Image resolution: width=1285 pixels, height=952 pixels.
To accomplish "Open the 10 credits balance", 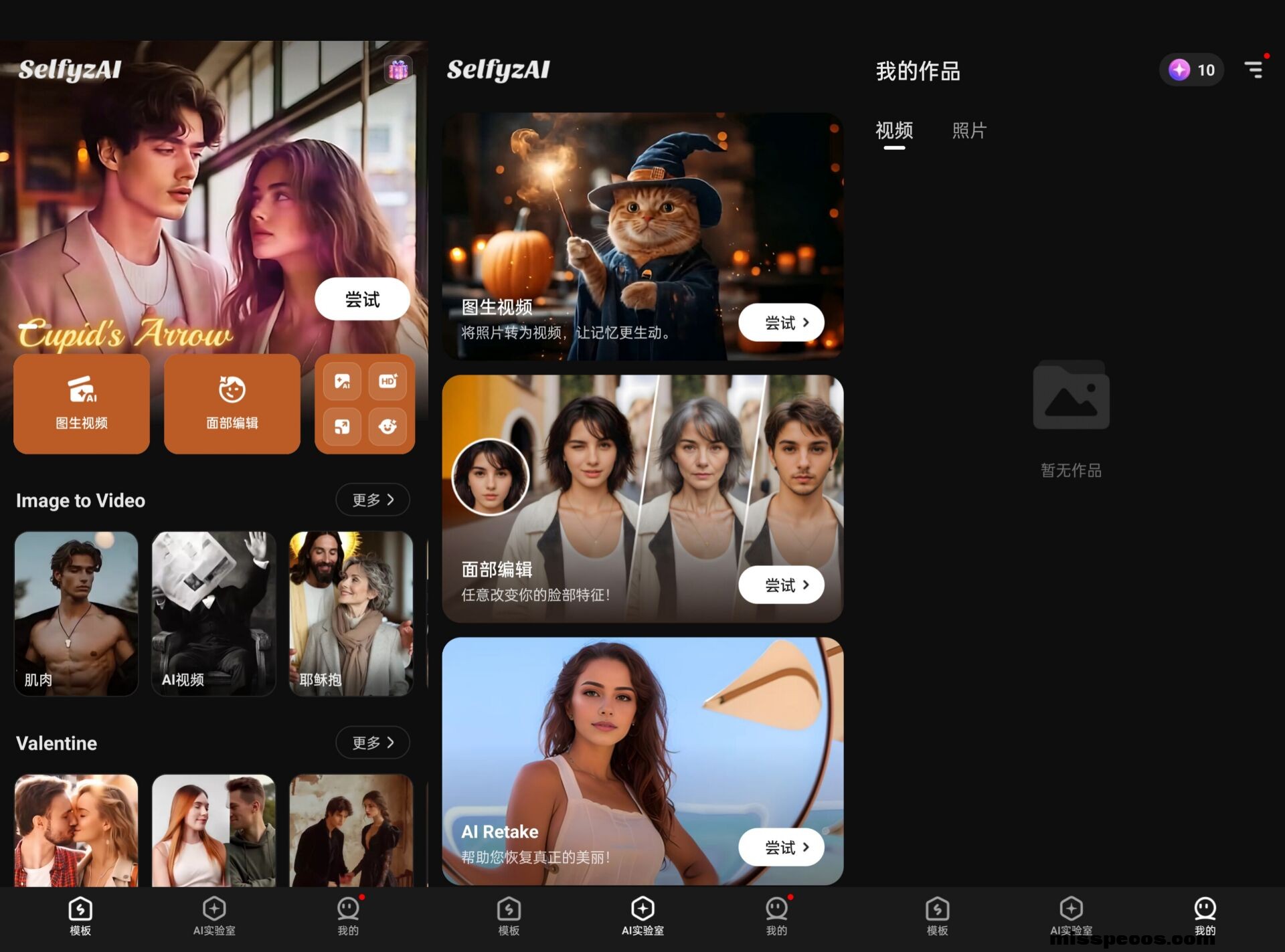I will 1191,70.
